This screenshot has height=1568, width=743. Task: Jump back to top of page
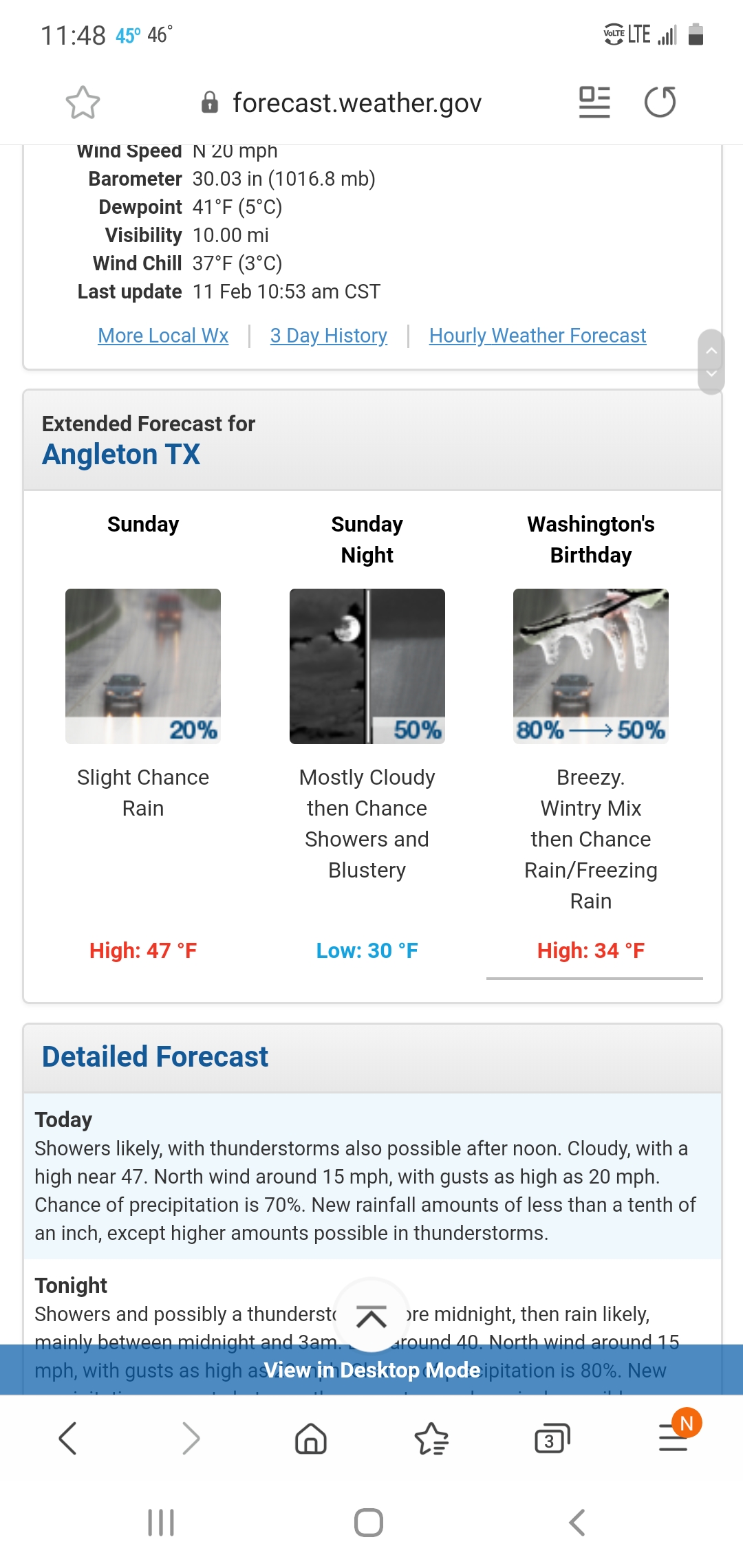371,1317
